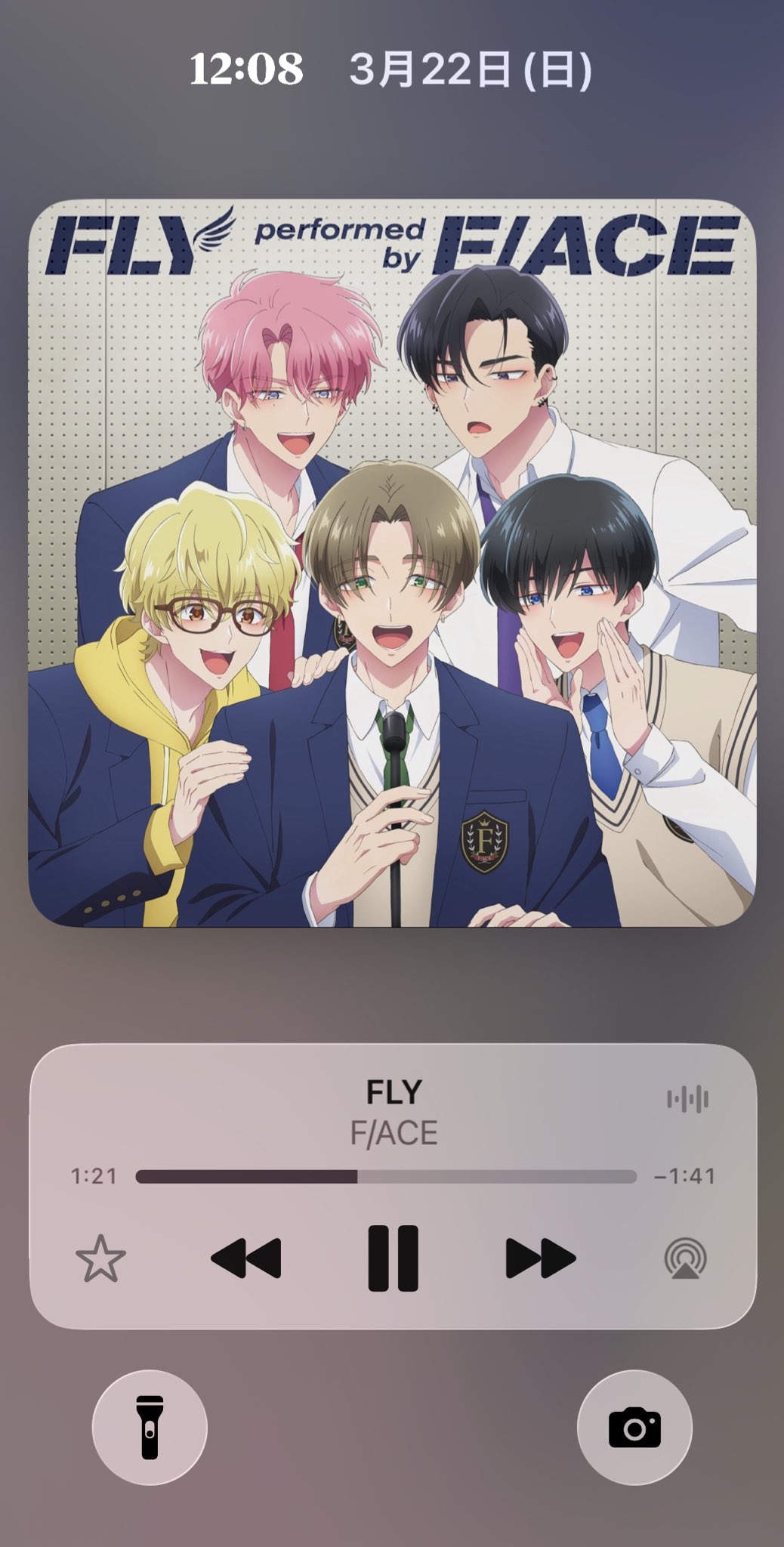
Task: Open the FLY album artwork
Action: click(392, 563)
